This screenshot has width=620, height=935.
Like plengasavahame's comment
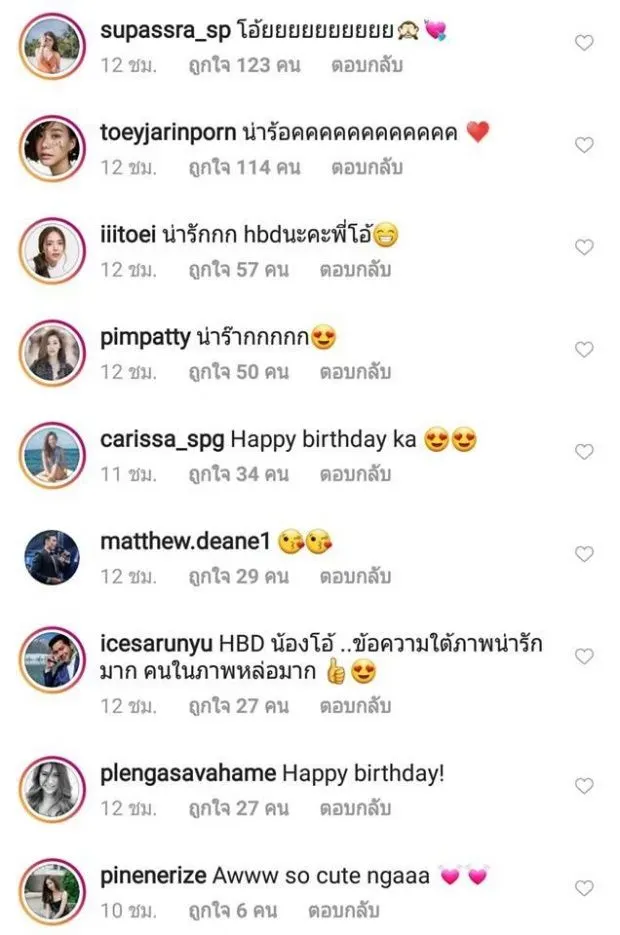pyautogui.click(x=585, y=786)
